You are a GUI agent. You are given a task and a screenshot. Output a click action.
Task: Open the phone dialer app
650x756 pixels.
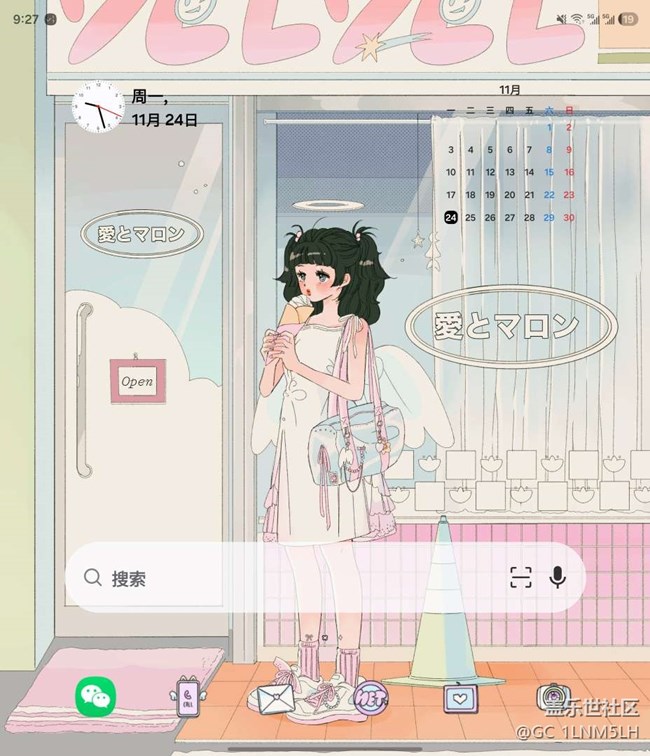[x=187, y=696]
